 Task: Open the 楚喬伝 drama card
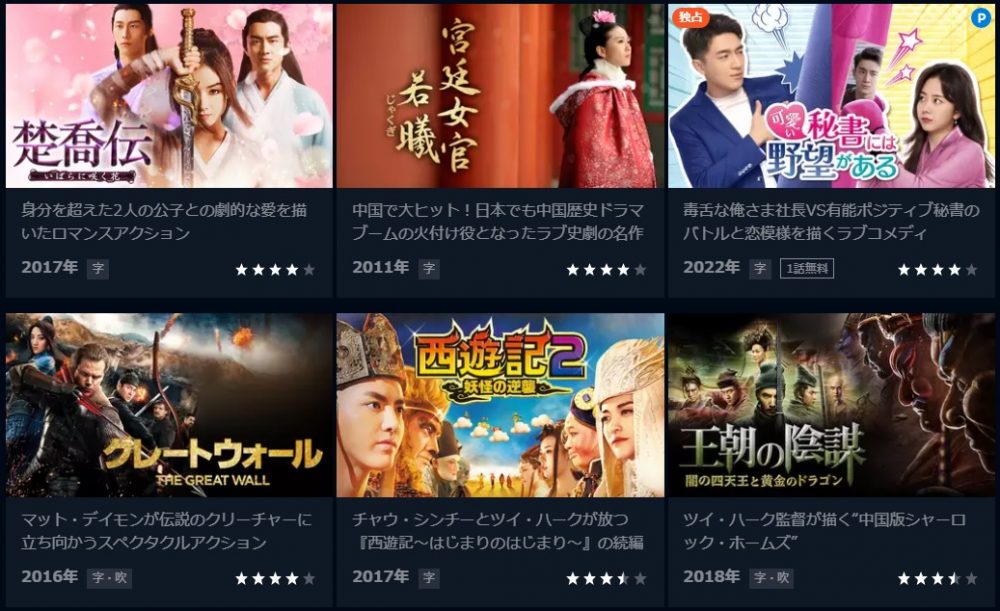point(169,97)
